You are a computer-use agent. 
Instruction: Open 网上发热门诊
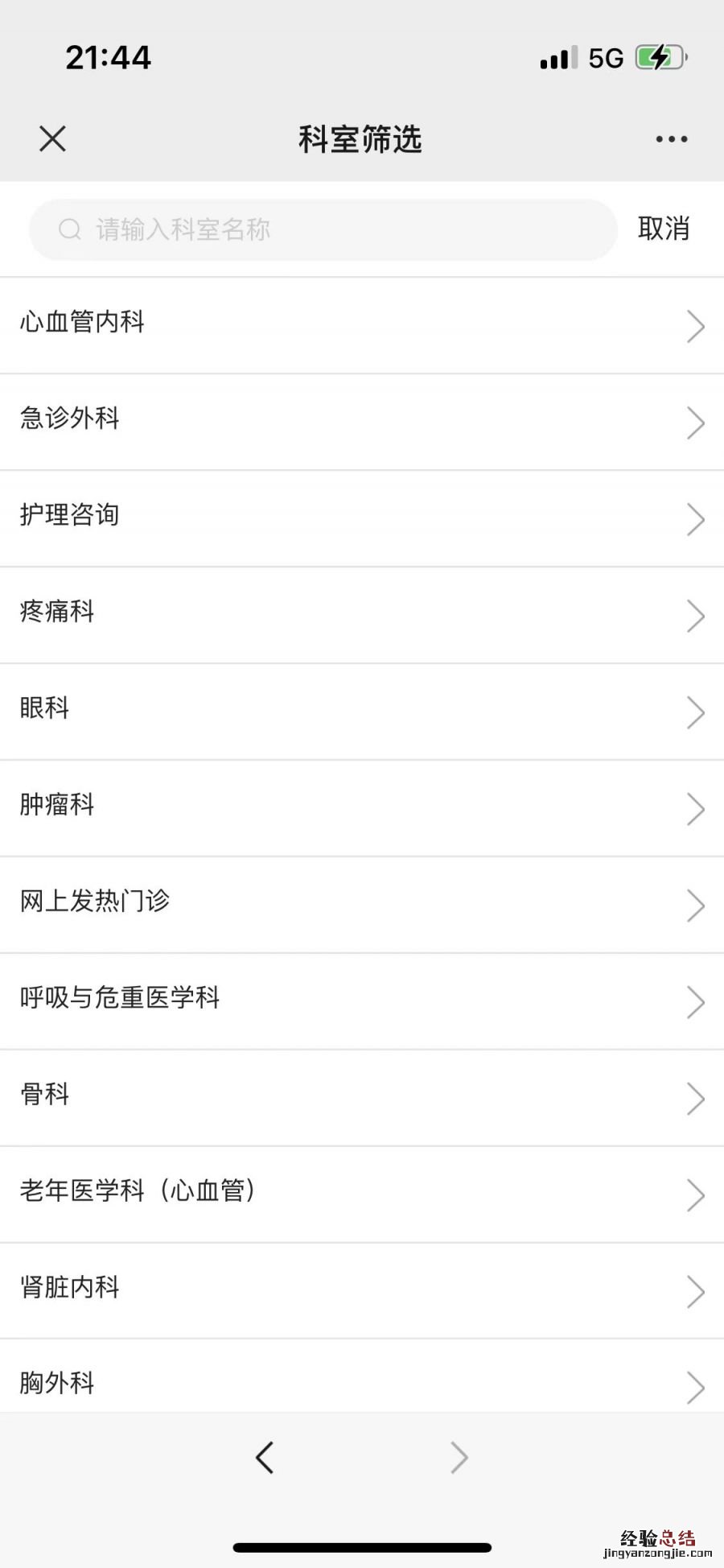[x=362, y=905]
